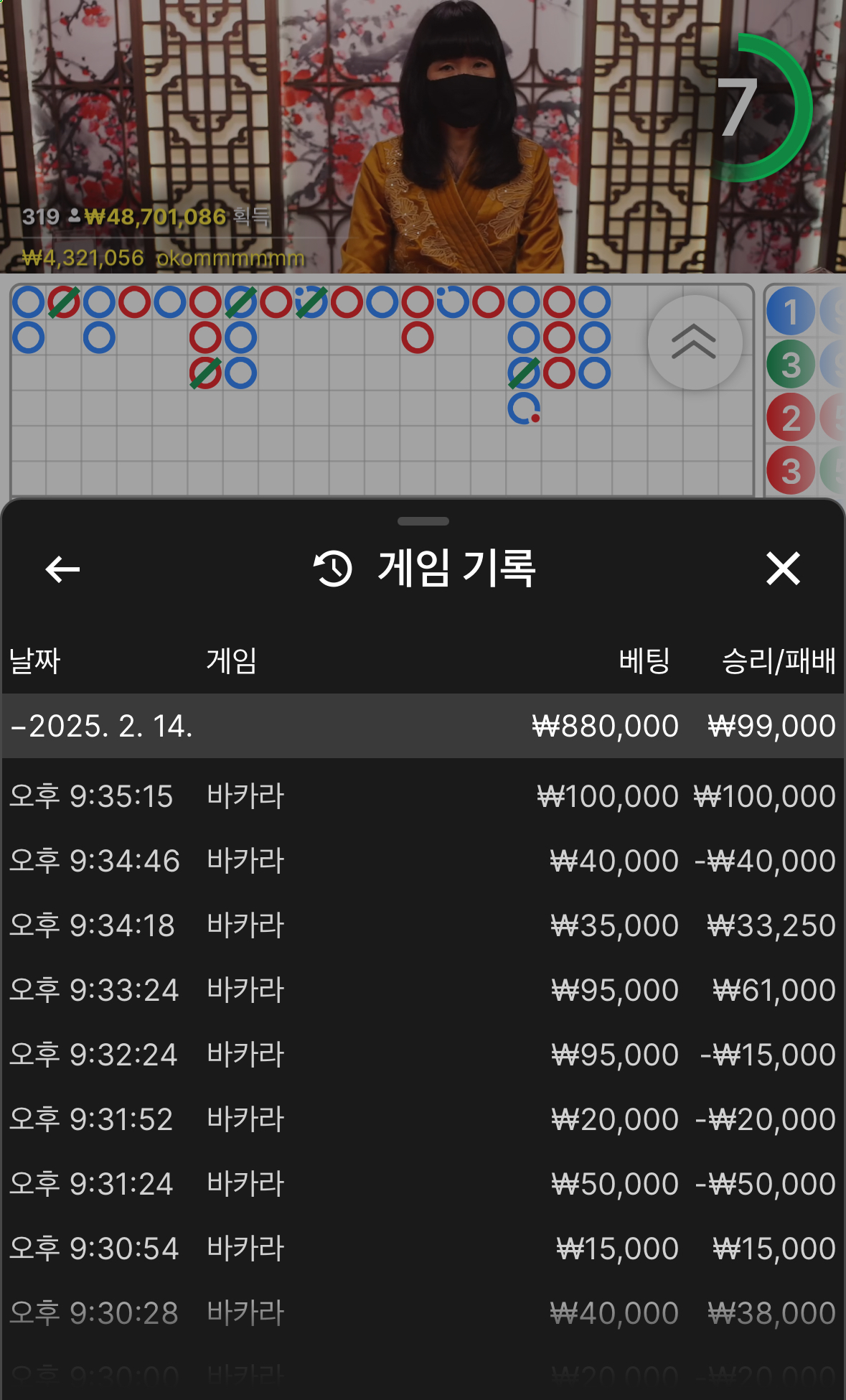Go back from the 게임 기록 panel

click(62, 569)
